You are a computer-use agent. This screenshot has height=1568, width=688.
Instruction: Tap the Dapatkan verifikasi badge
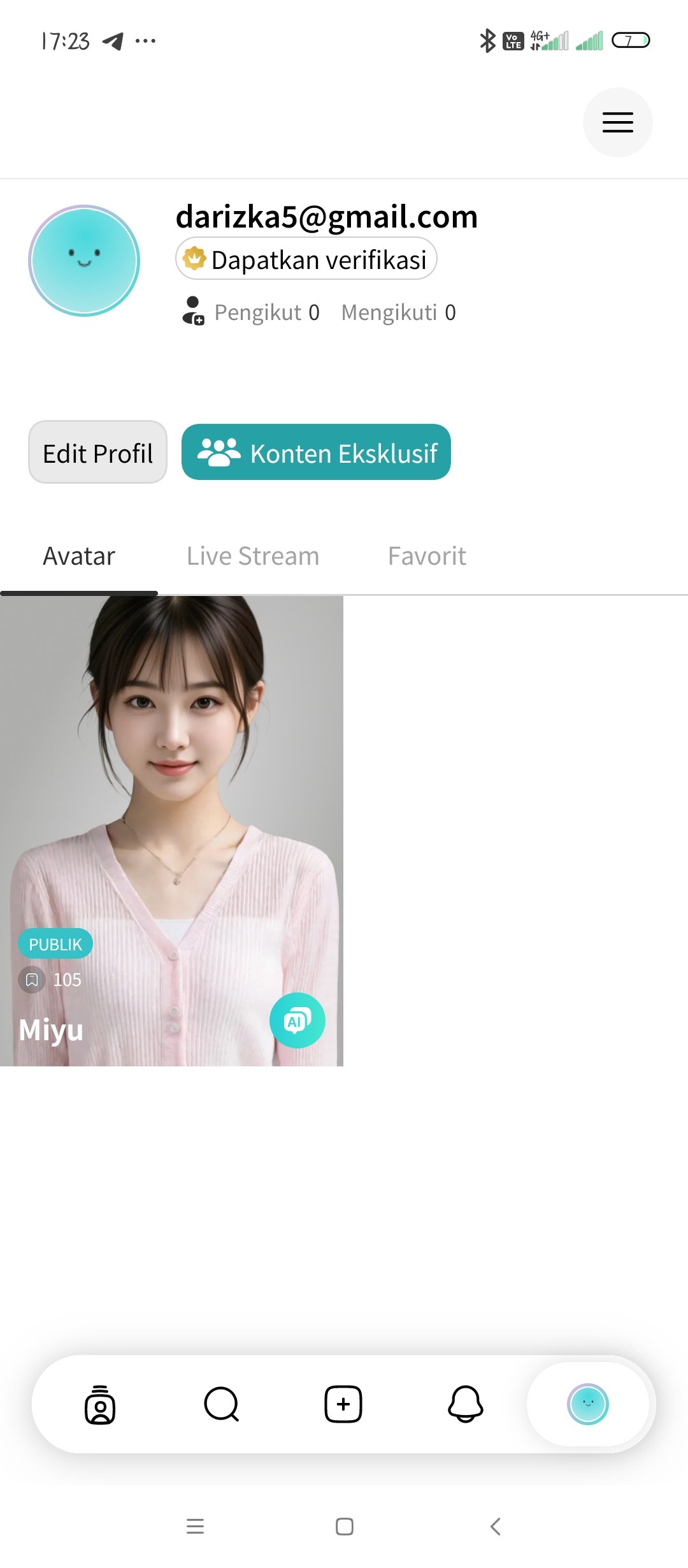(x=306, y=259)
